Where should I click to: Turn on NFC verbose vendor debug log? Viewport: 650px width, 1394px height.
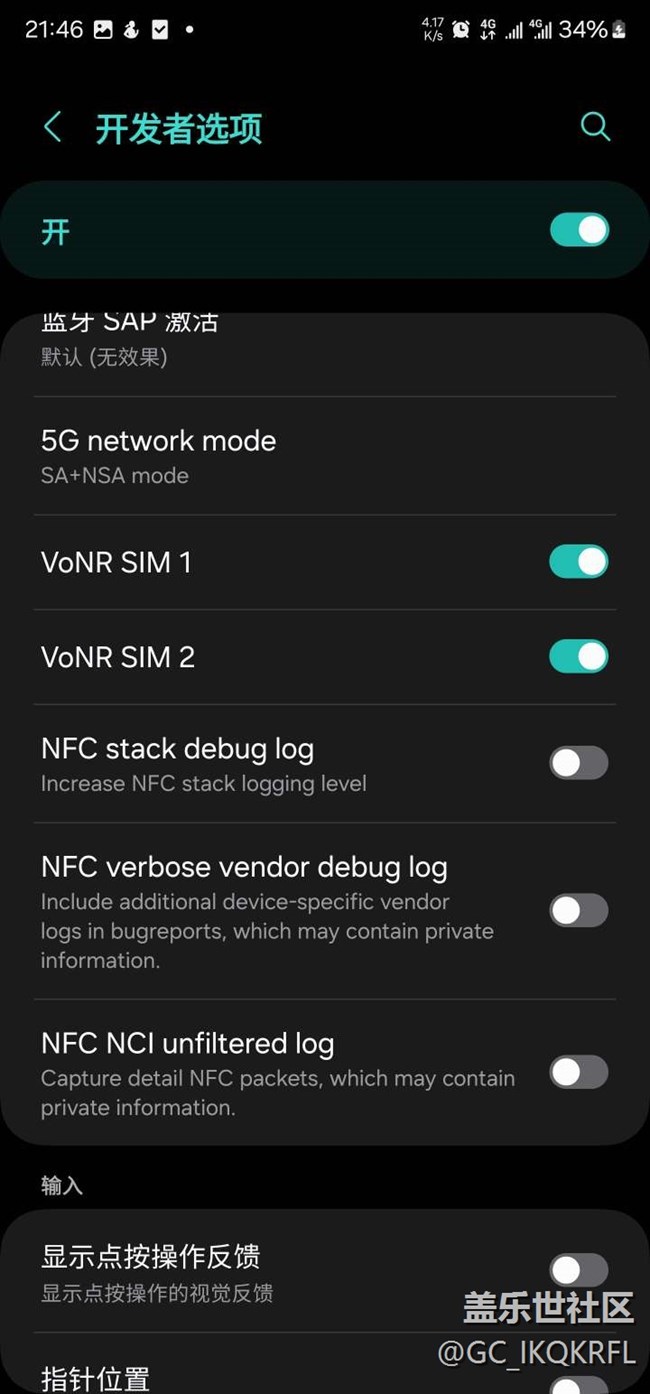click(x=579, y=911)
